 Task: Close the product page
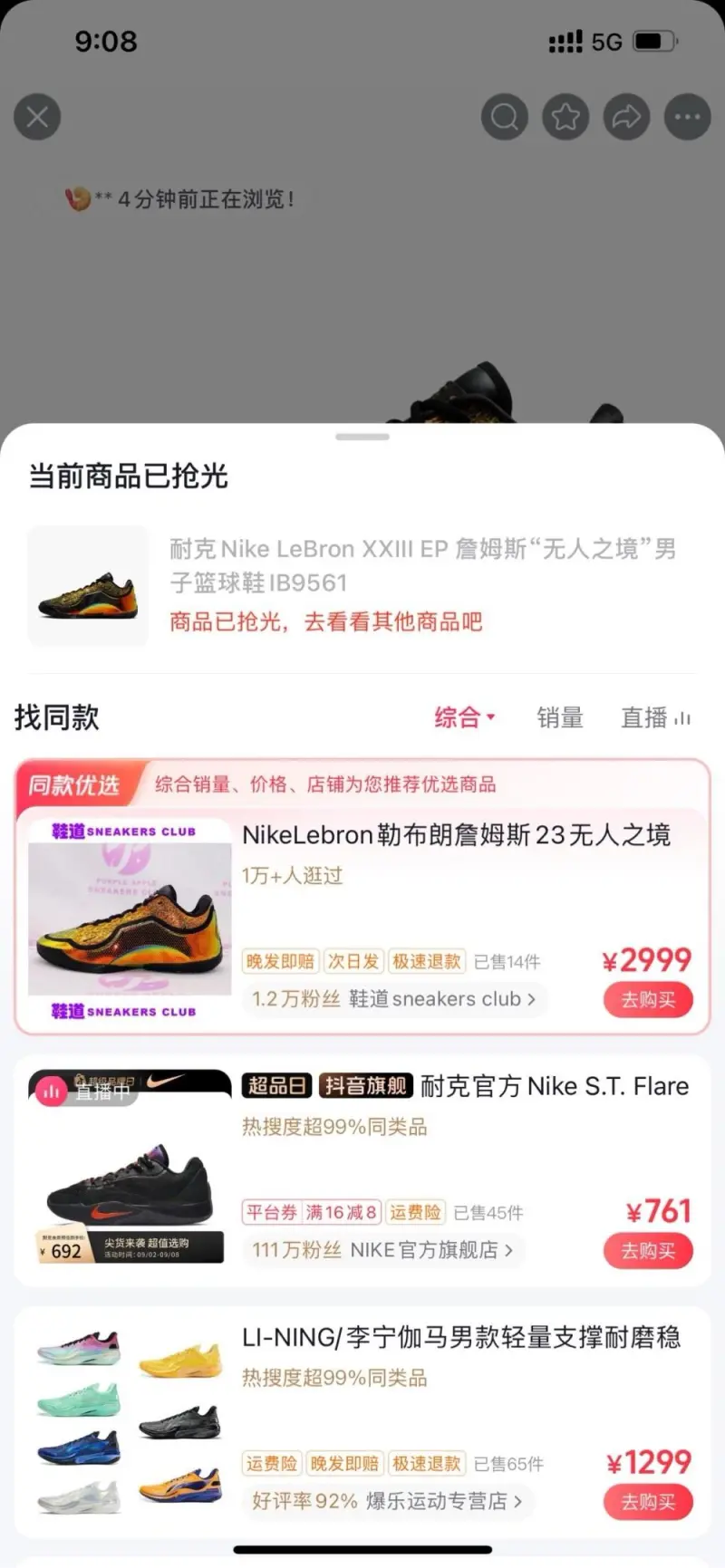37,117
